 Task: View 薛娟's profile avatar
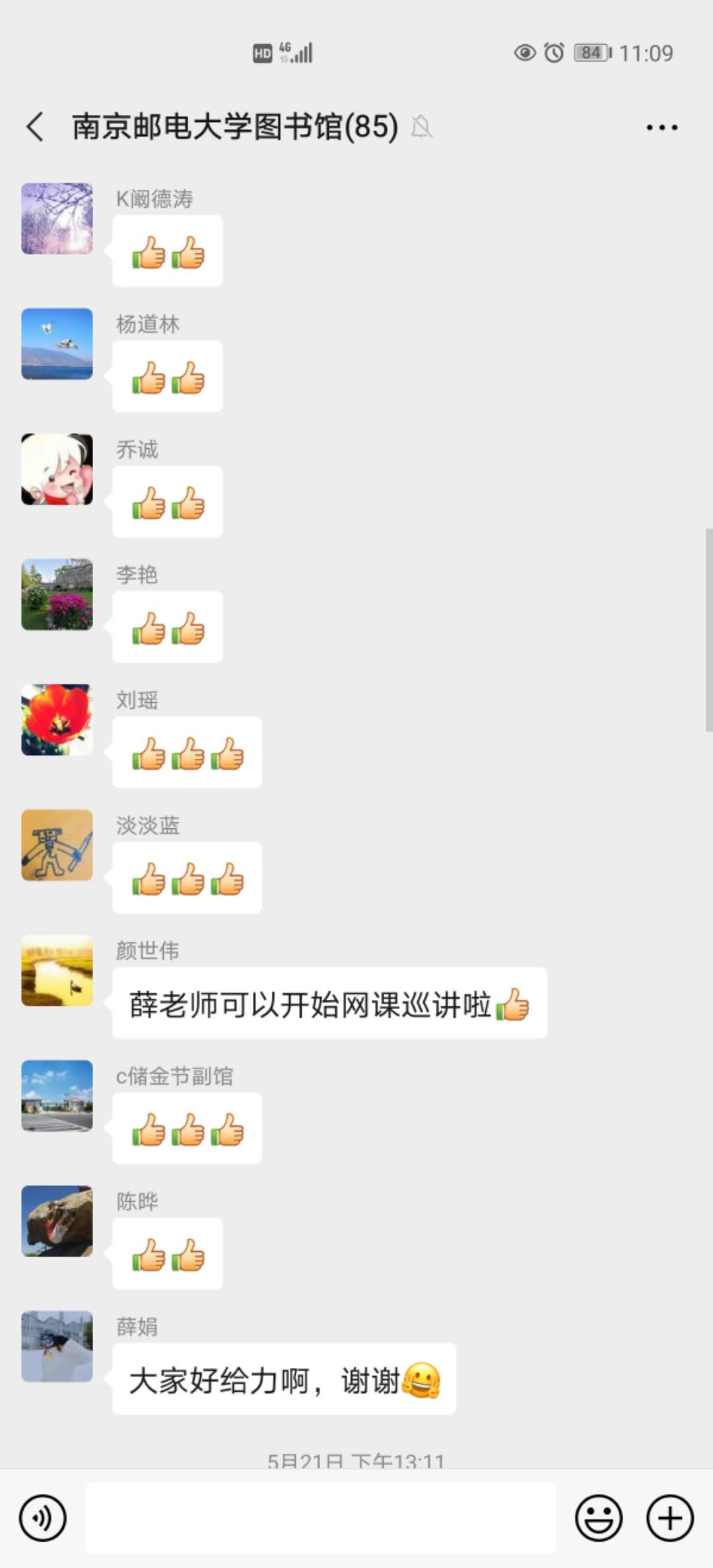click(x=57, y=1347)
